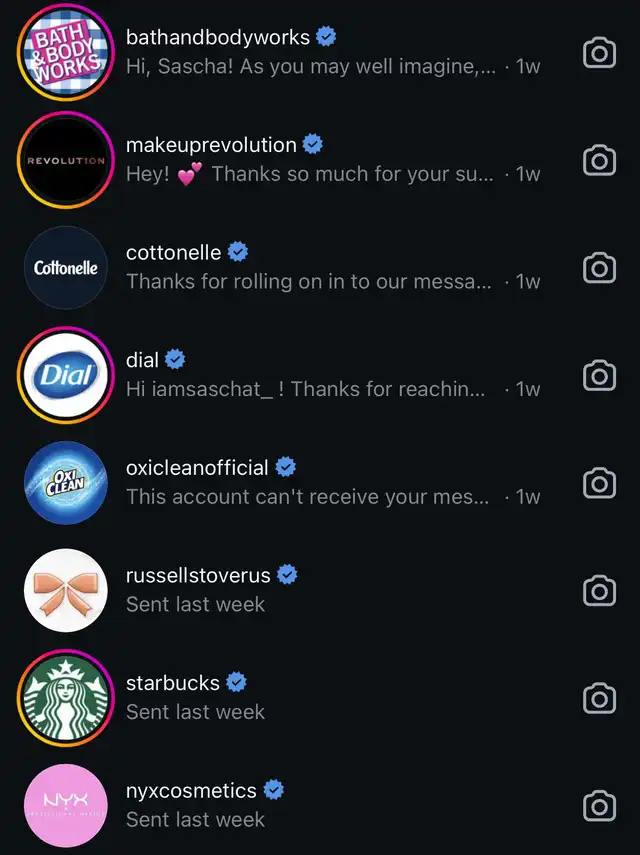
Task: View the Revolution story avatar
Action: pos(66,160)
